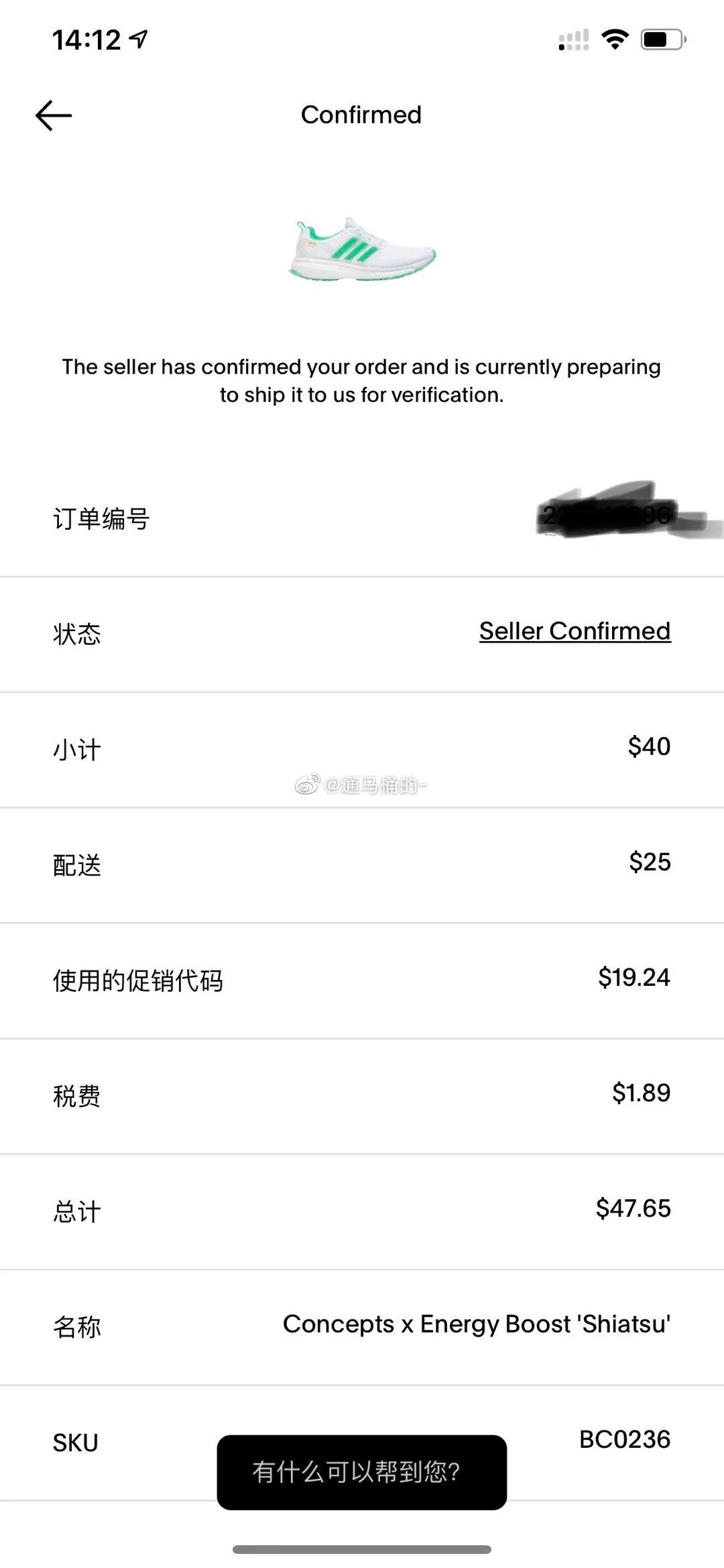Go back using the arrow icon
724x1568 pixels.
coord(54,115)
